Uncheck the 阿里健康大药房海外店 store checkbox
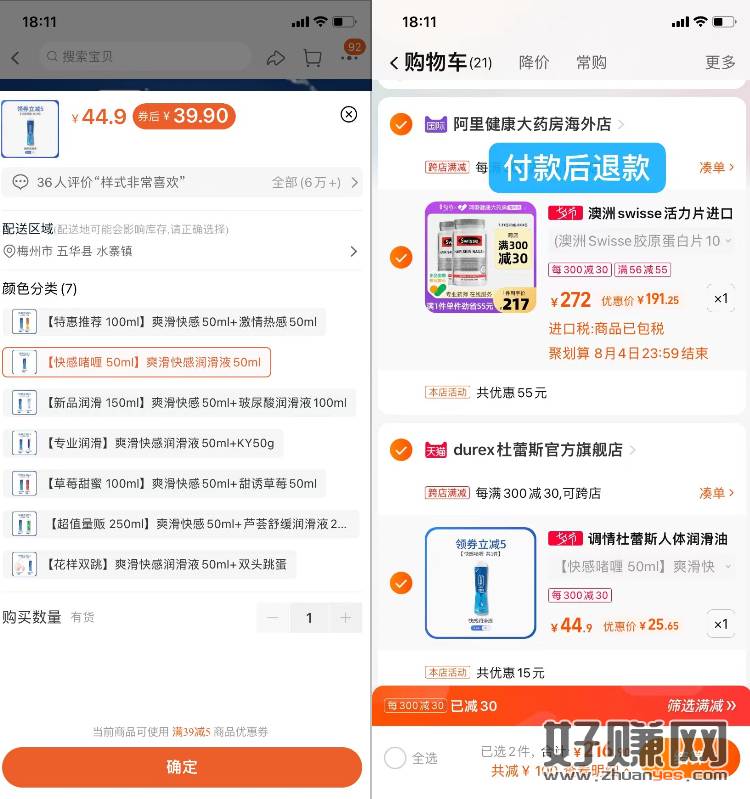This screenshot has width=750, height=799. pos(401,125)
